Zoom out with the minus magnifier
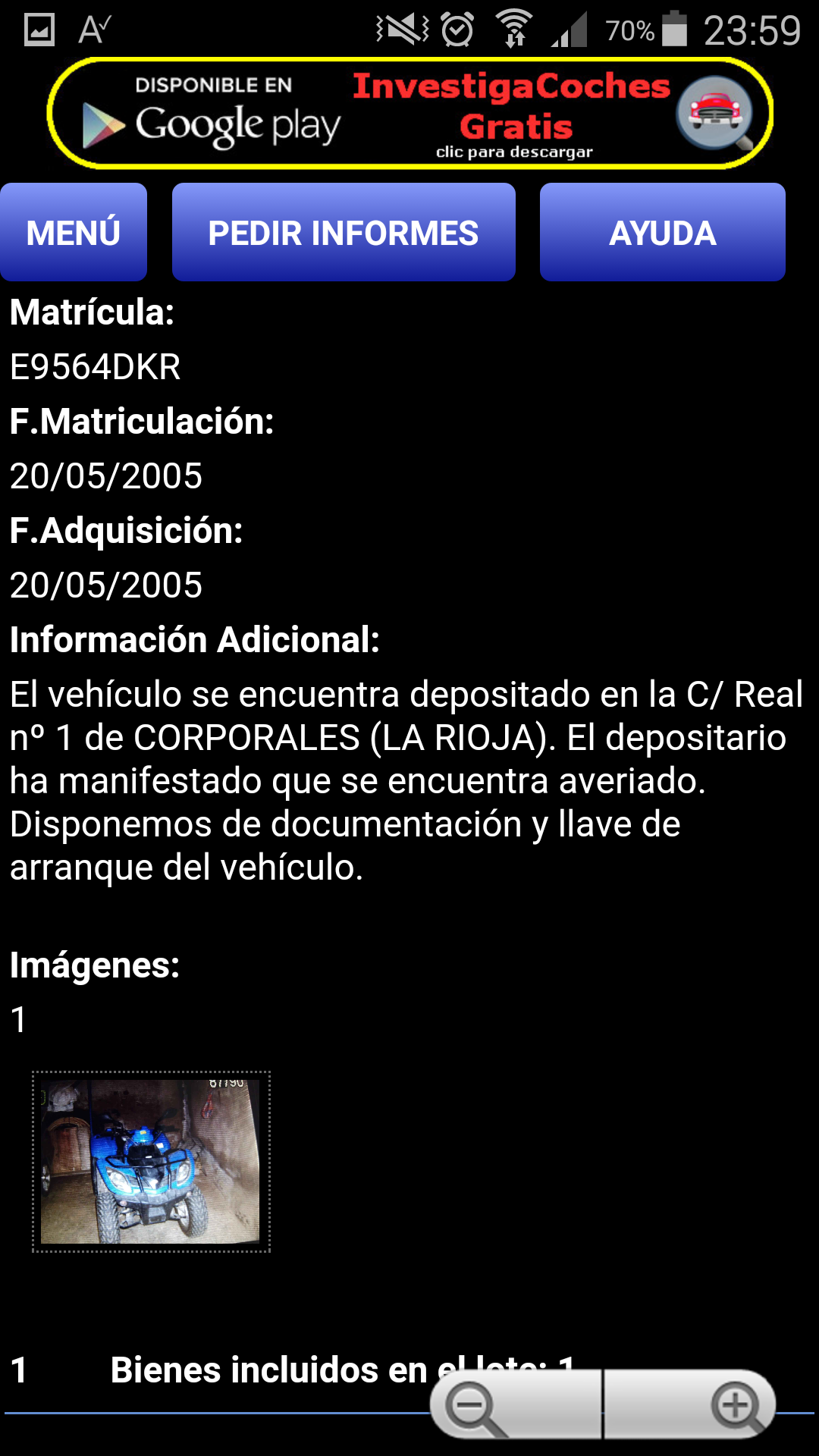This screenshot has width=819, height=1456. (516, 1404)
